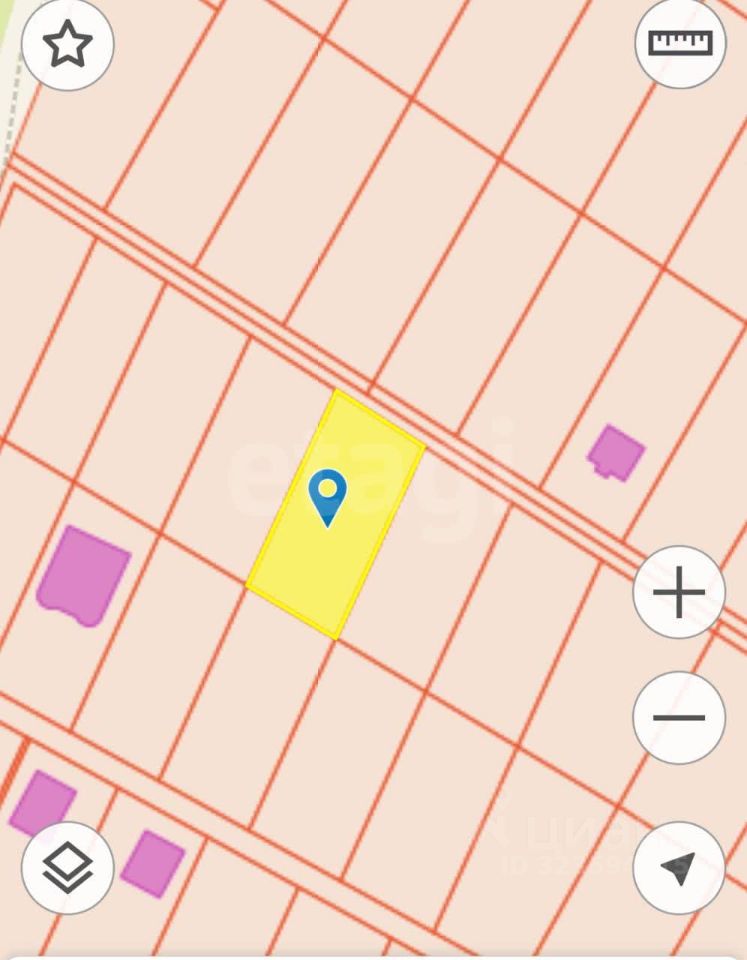Zoom in with the plus button
Viewport: 747px width, 960px height.
pyautogui.click(x=679, y=592)
